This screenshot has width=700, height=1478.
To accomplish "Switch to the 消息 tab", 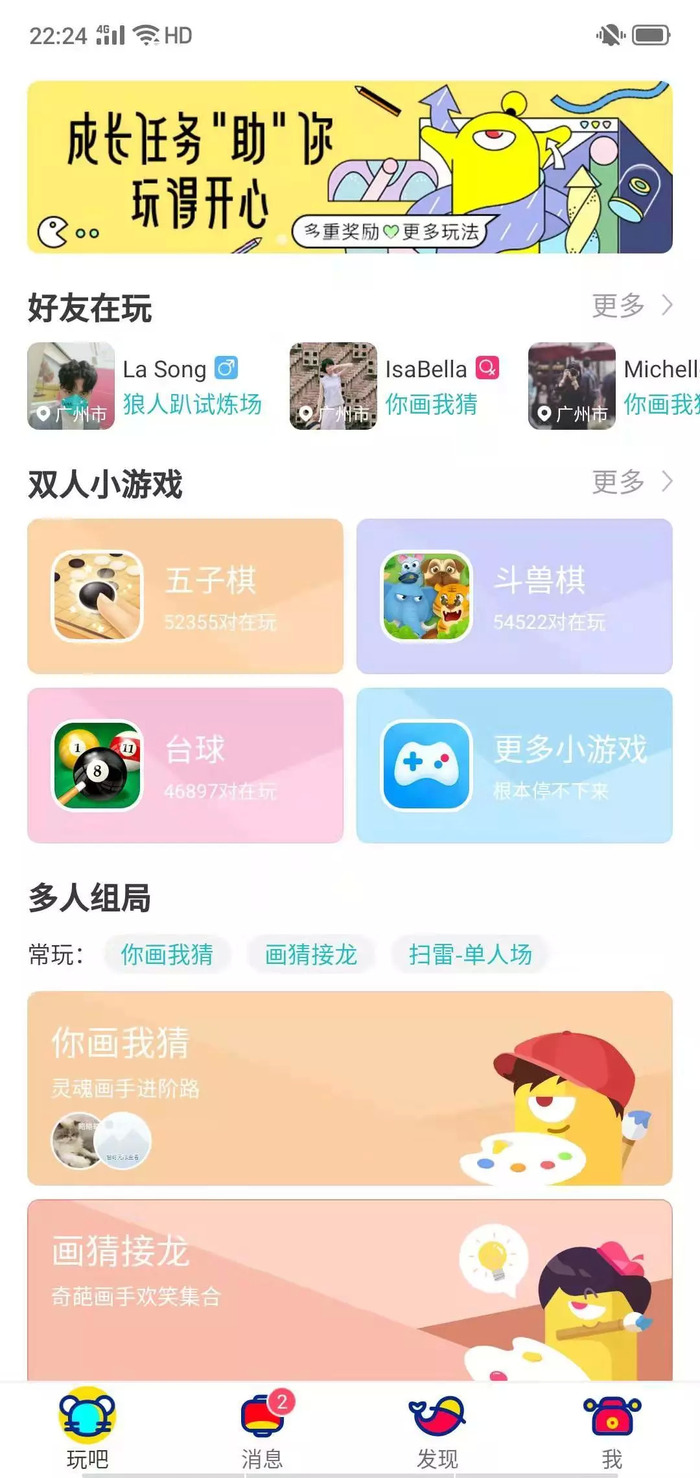I will pos(262,1430).
